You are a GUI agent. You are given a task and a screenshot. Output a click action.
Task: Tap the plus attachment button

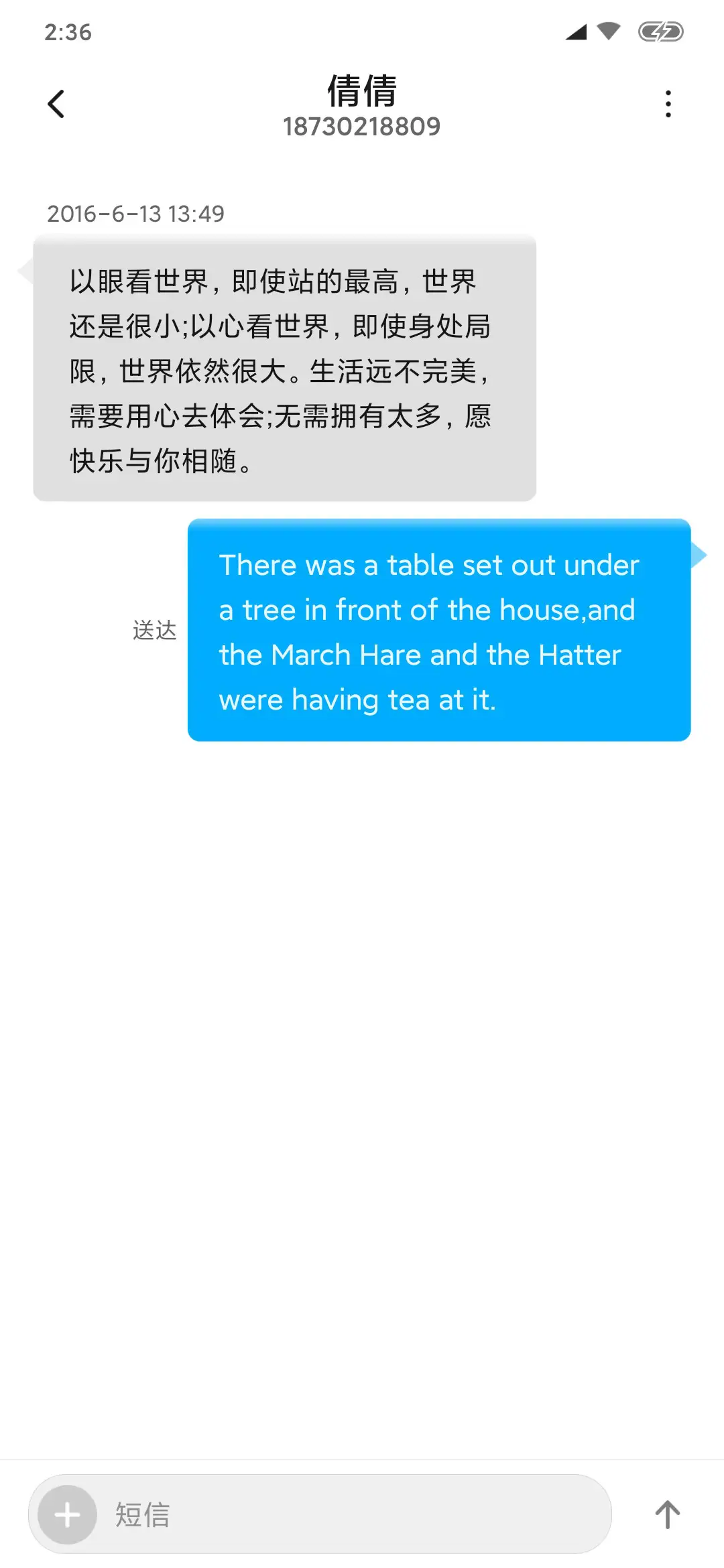tap(67, 1514)
